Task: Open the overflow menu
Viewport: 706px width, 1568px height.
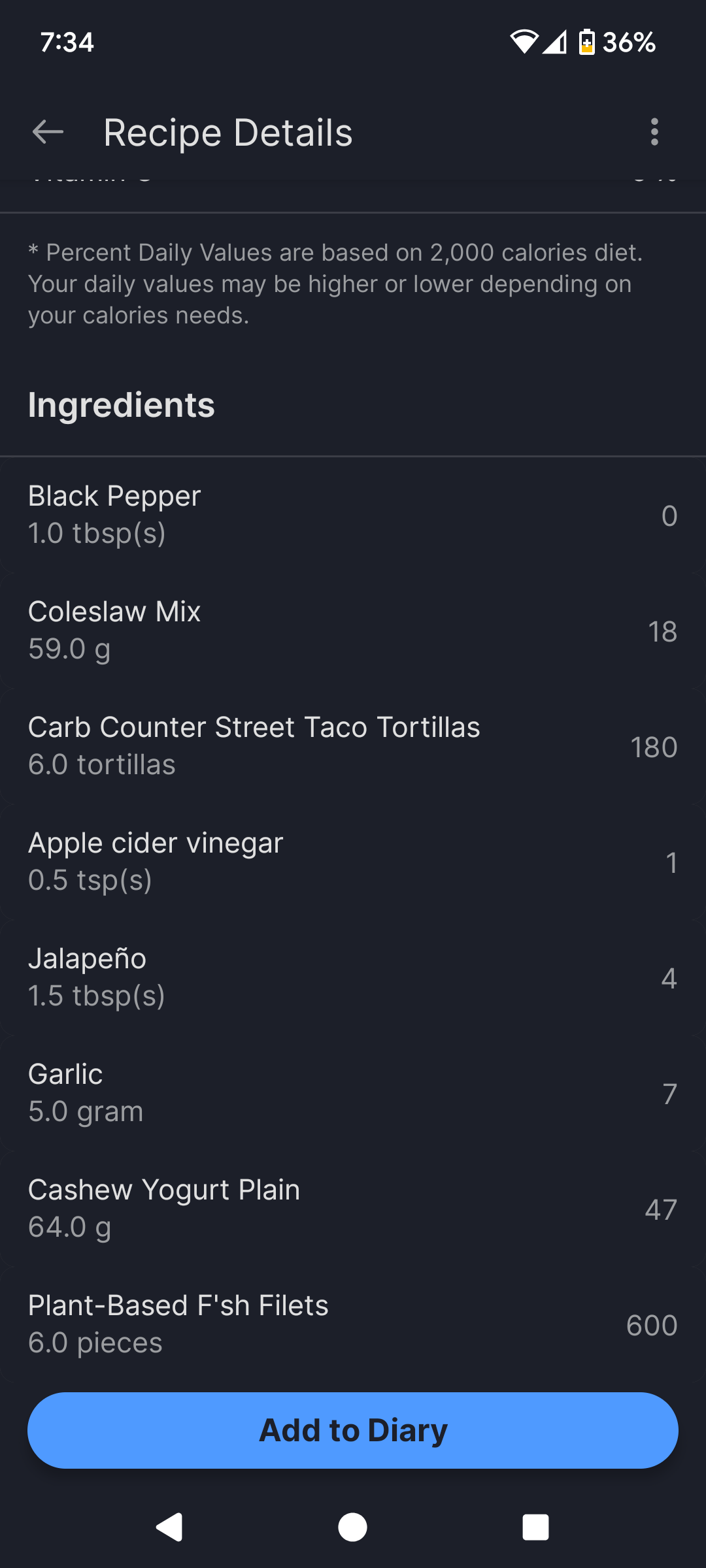Action: [654, 133]
